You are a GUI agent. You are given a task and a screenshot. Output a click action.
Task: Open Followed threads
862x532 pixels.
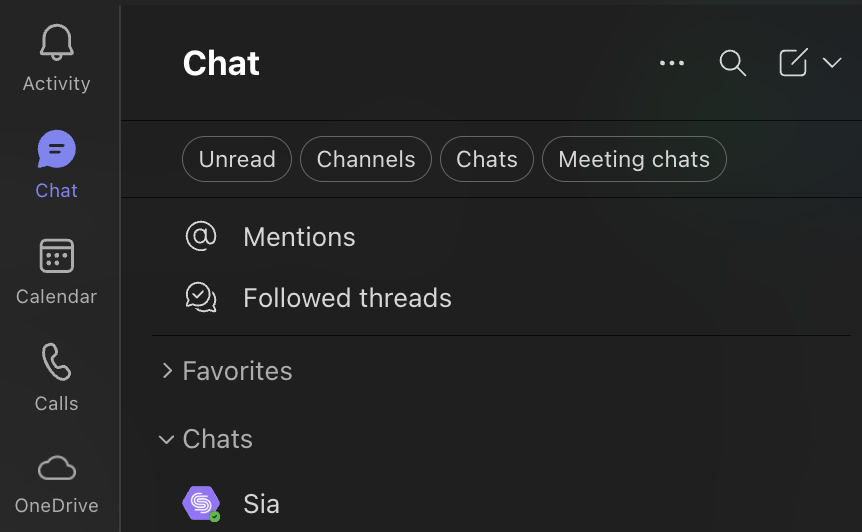347,298
